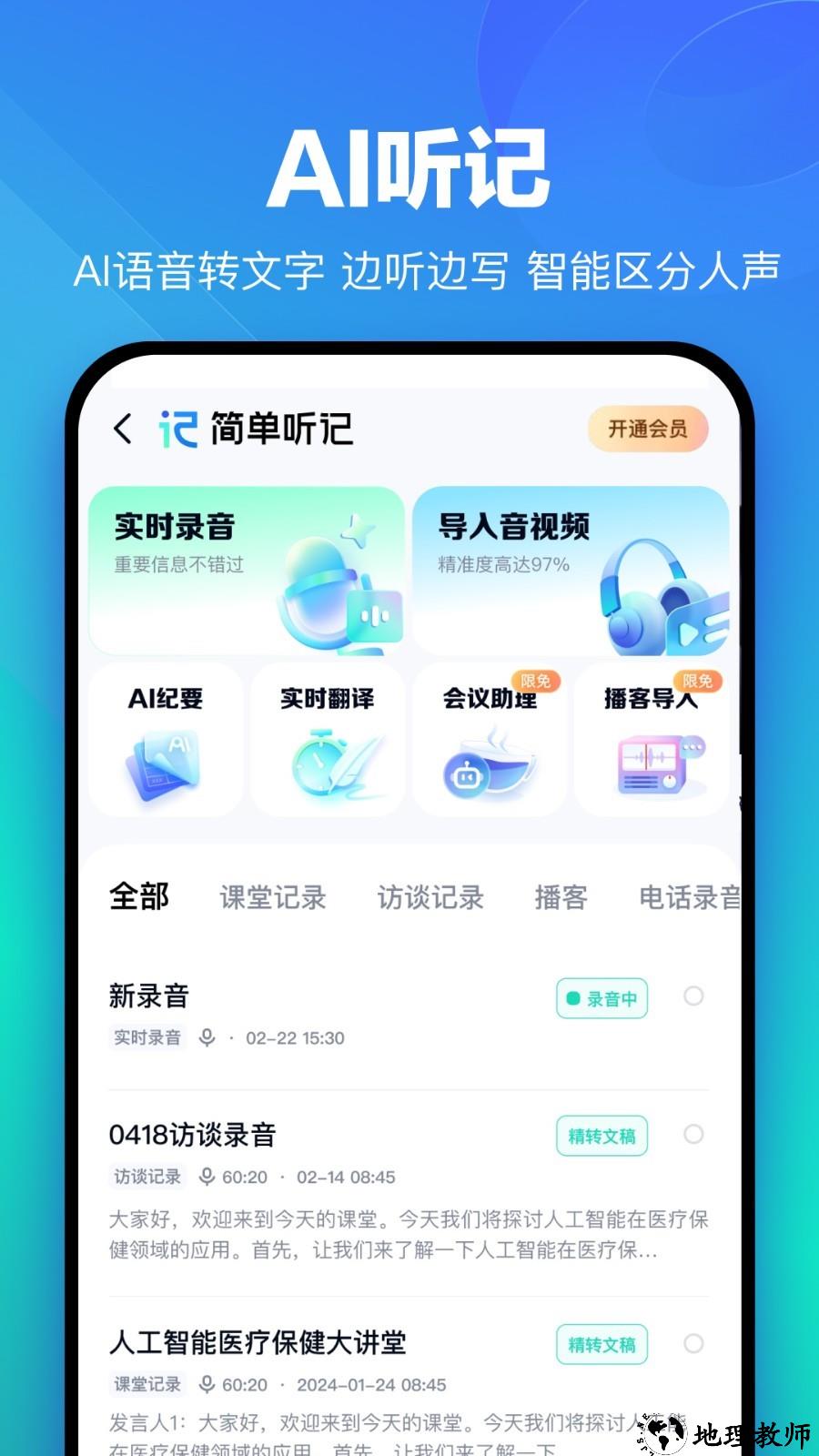Open the 精转文稿 badge on 0418访谈录音
The width and height of the screenshot is (819, 1456).
pyautogui.click(x=601, y=1136)
